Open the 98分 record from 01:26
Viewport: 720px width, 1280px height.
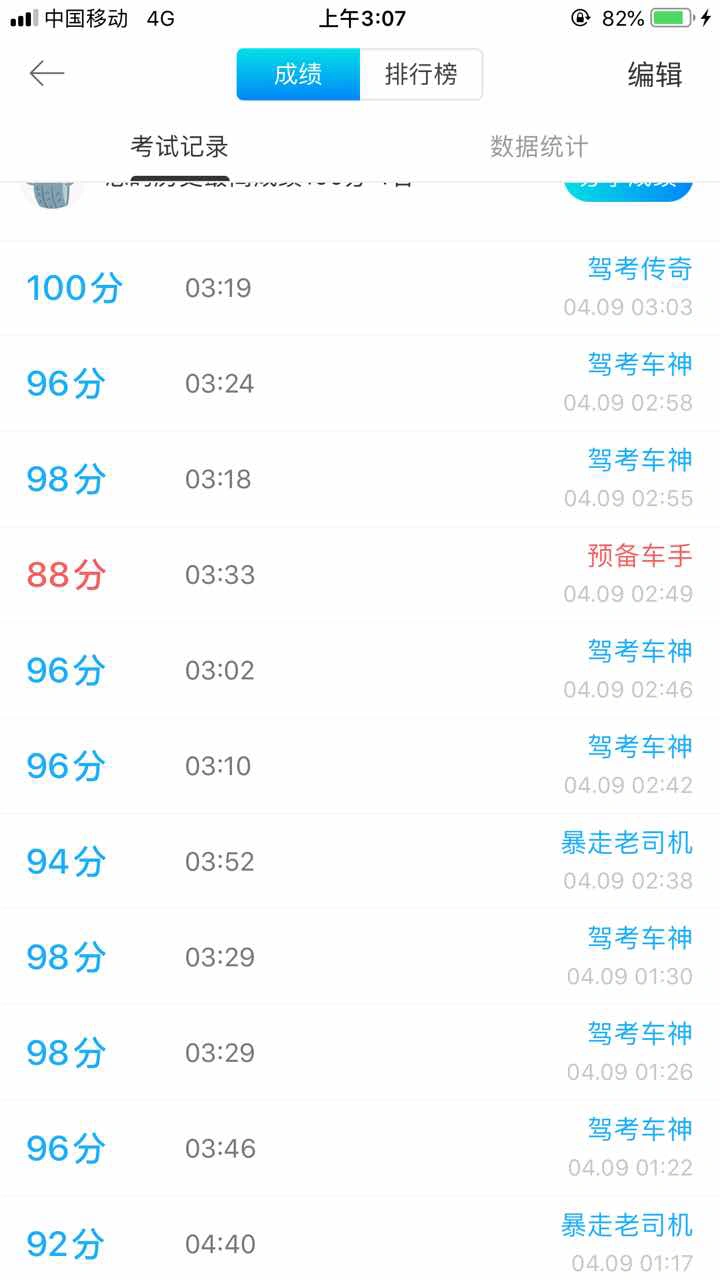click(x=360, y=1052)
